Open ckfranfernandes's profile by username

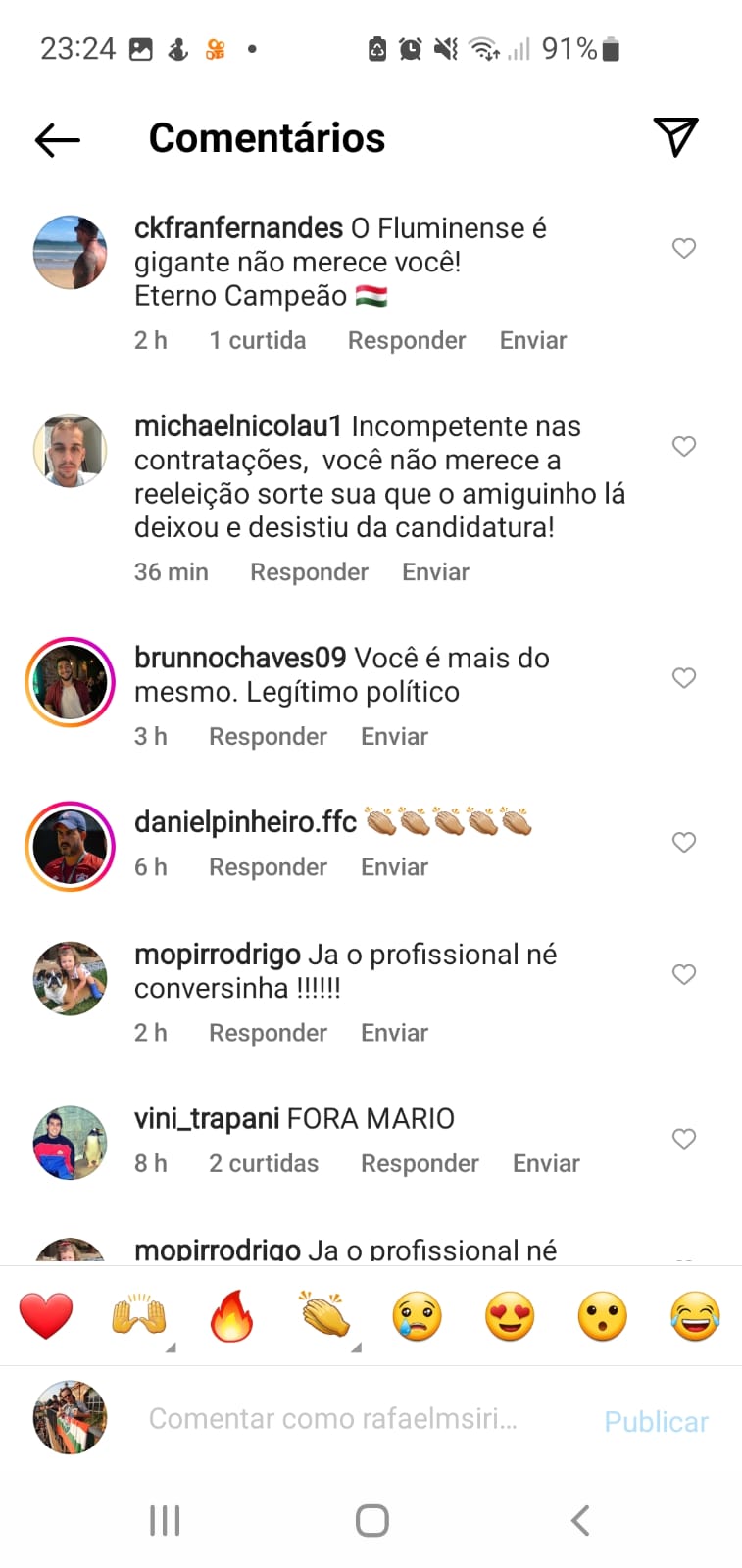(238, 228)
